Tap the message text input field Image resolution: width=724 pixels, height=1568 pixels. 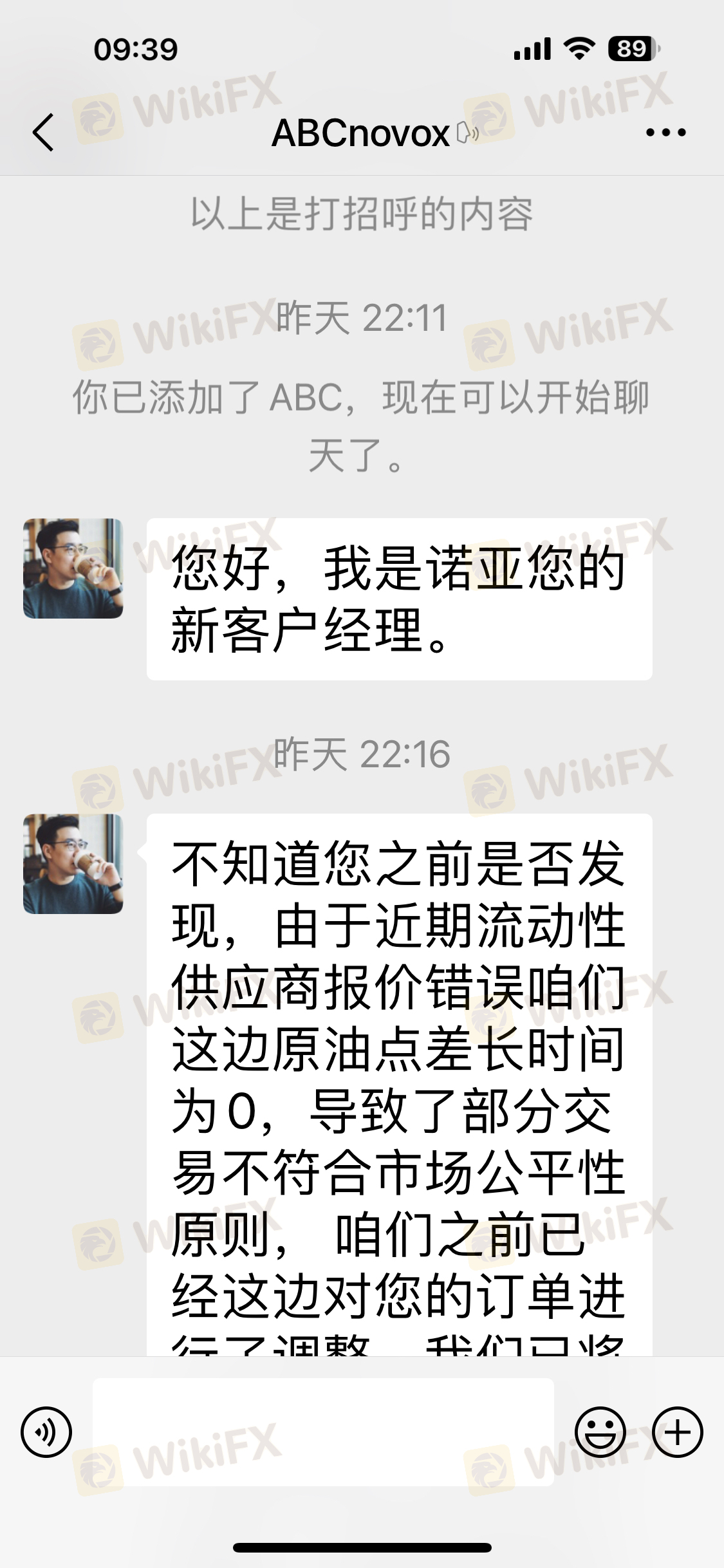(323, 1432)
